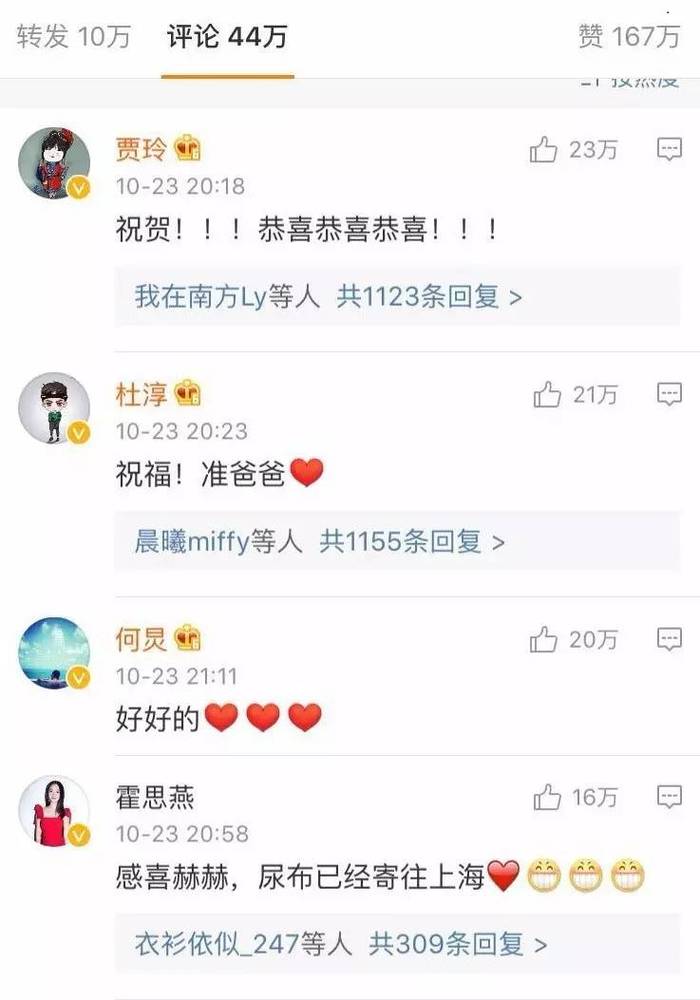Image resolution: width=700 pixels, height=1000 pixels.
Task: Open 霍思燕's profile avatar
Action: 54,810
